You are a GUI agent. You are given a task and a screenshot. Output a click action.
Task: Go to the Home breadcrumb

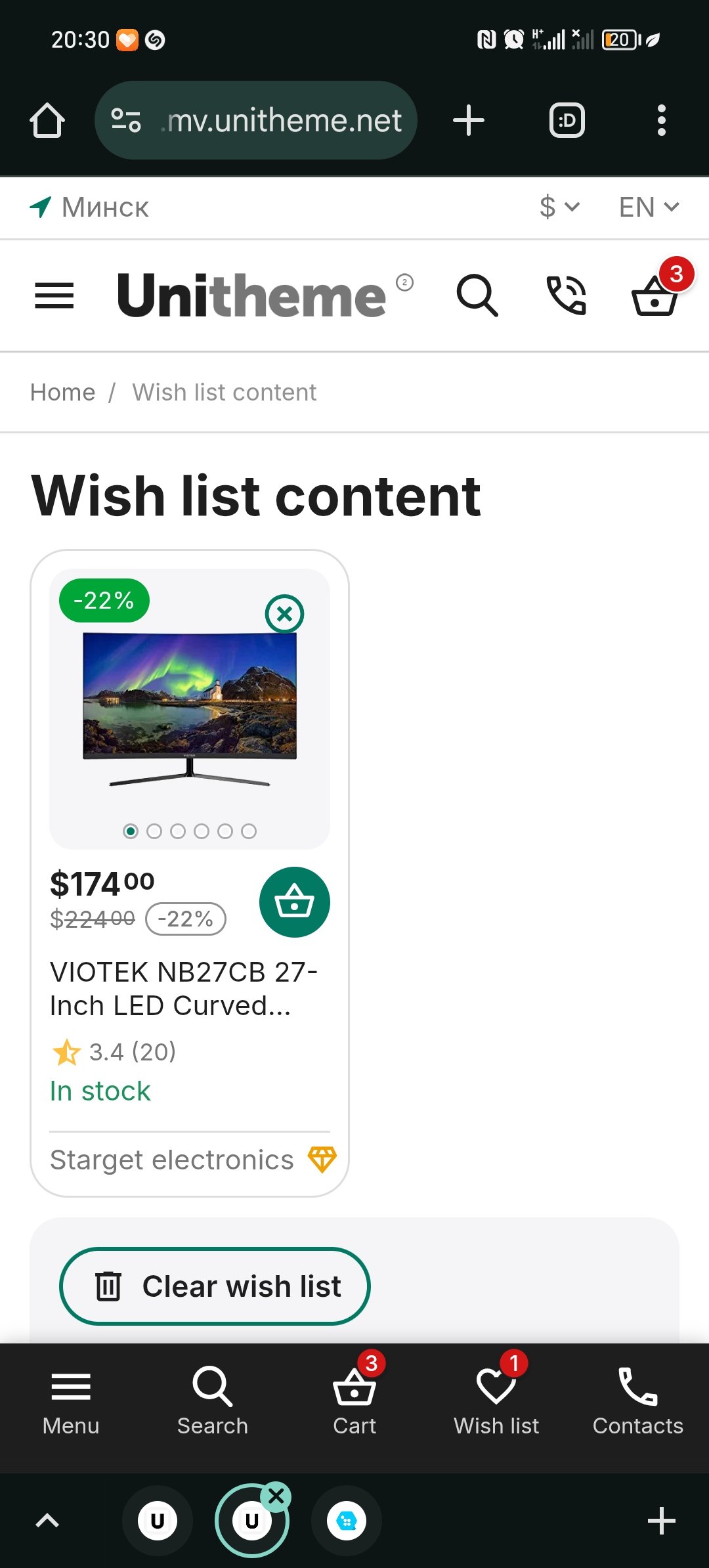click(x=63, y=393)
